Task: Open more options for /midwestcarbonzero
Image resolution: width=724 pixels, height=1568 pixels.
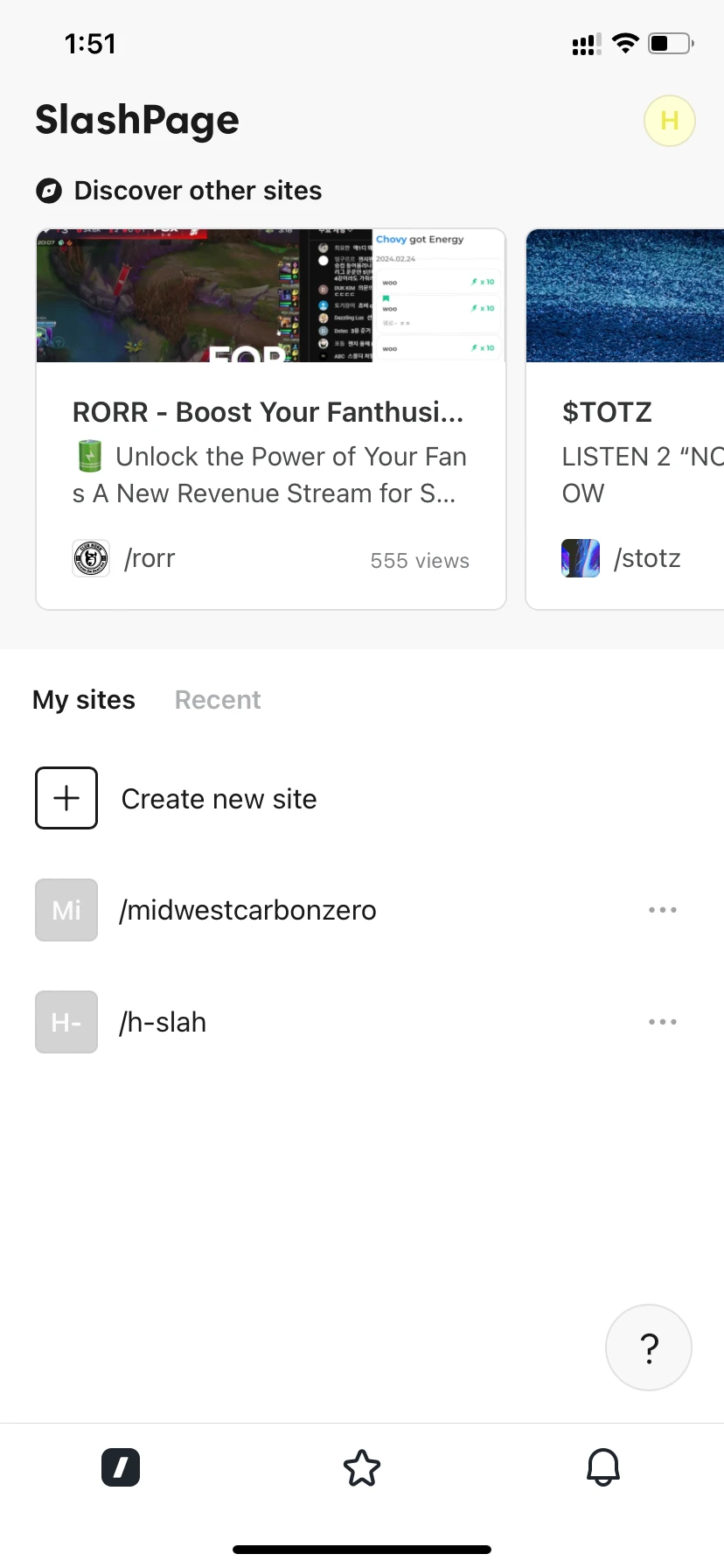Action: (x=663, y=910)
